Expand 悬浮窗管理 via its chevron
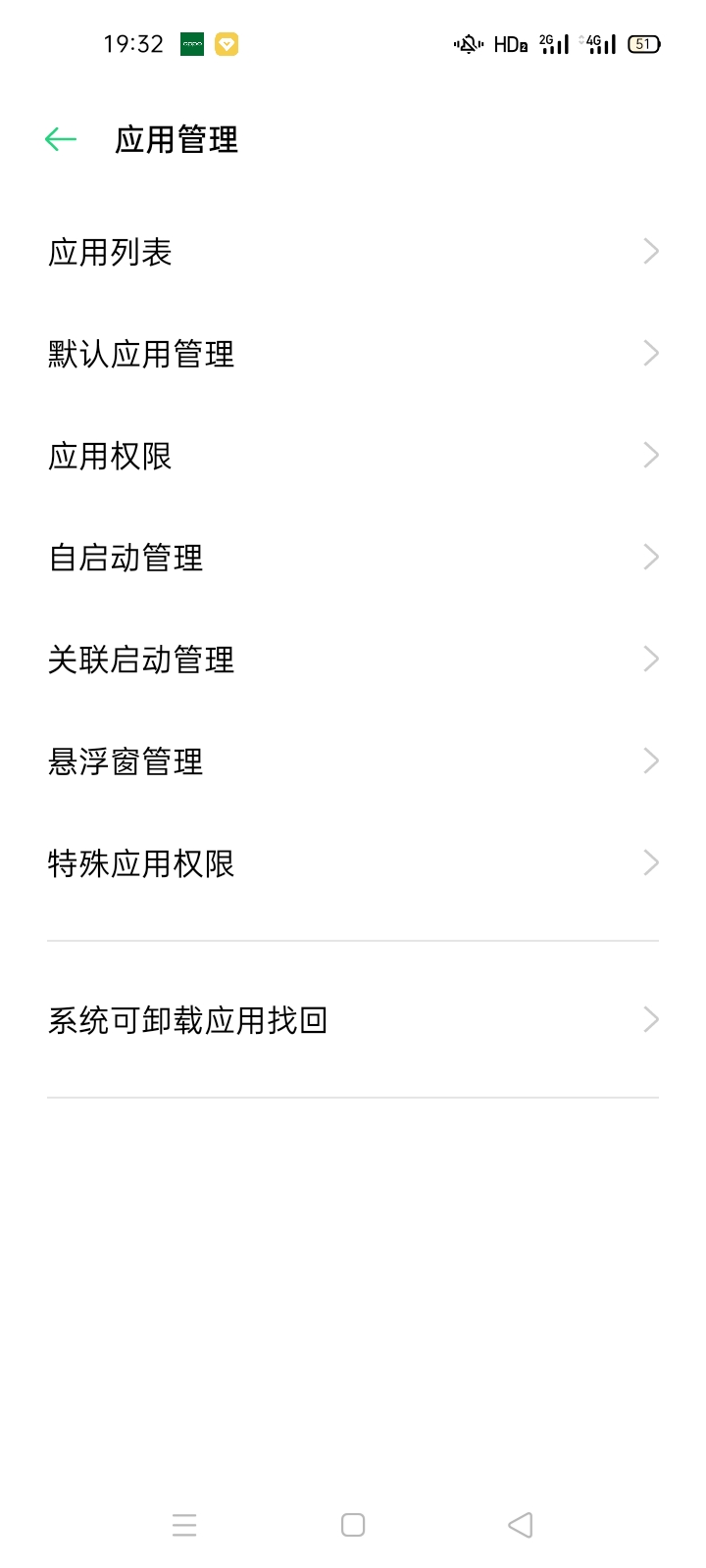This screenshot has height=1568, width=706. 650,760
